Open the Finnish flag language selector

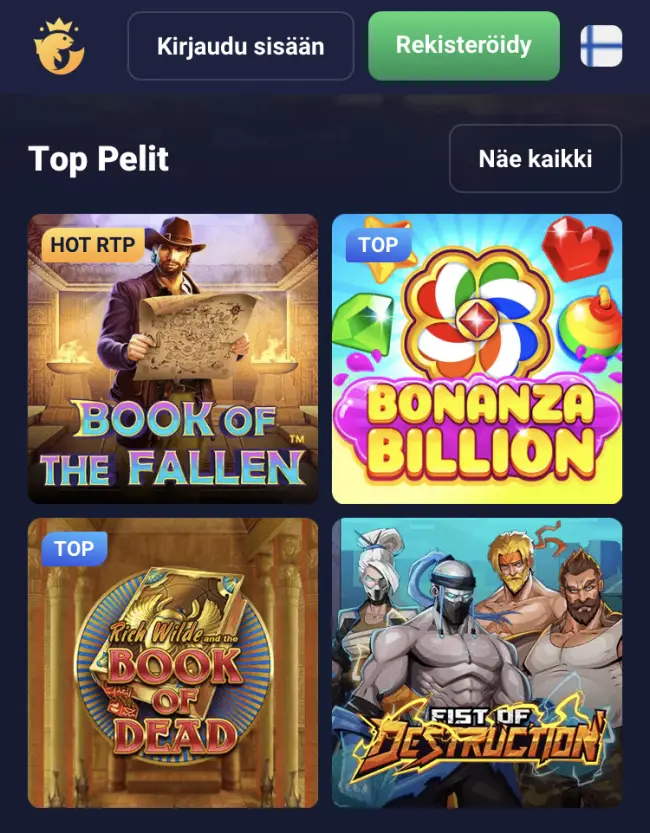(601, 46)
